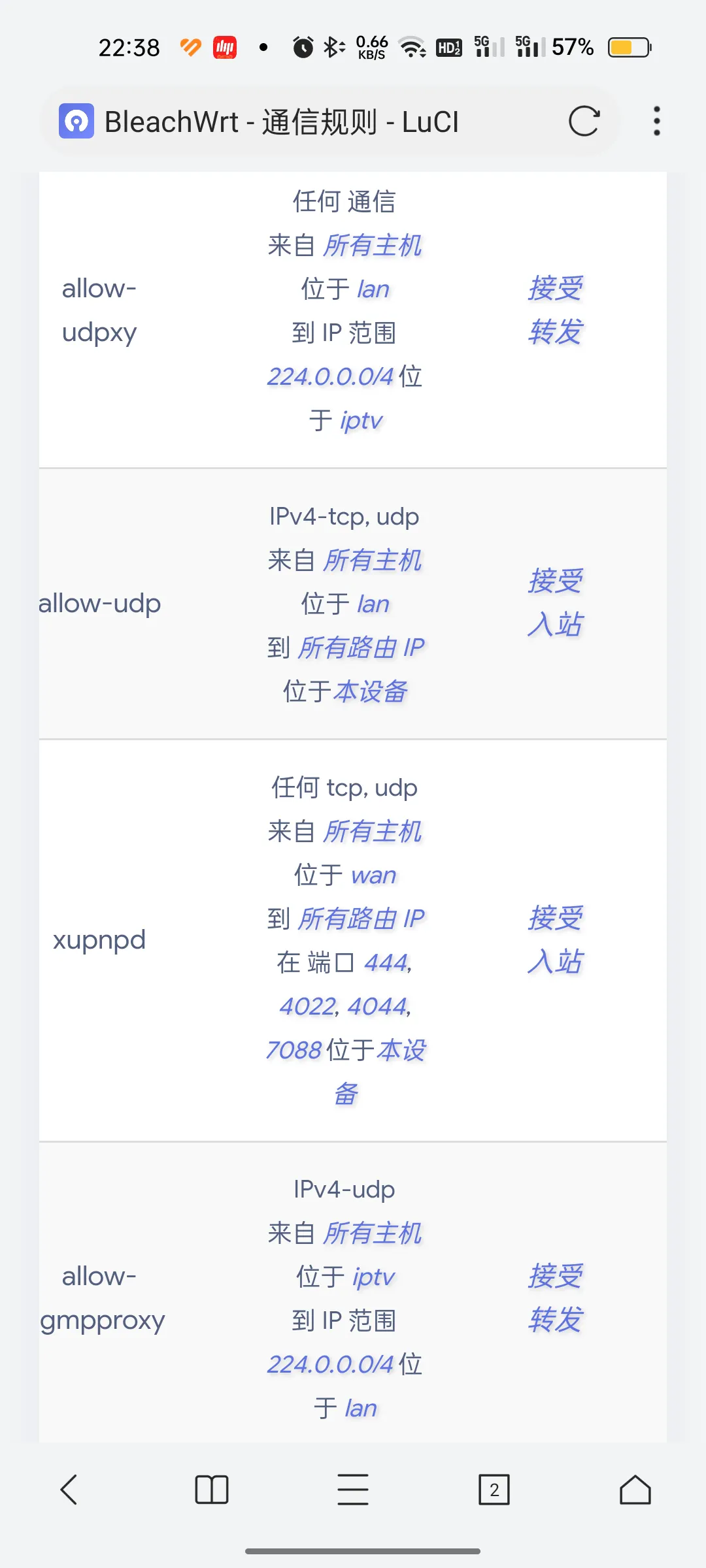Go to the browser home page
The image size is (706, 1568).
(635, 1490)
